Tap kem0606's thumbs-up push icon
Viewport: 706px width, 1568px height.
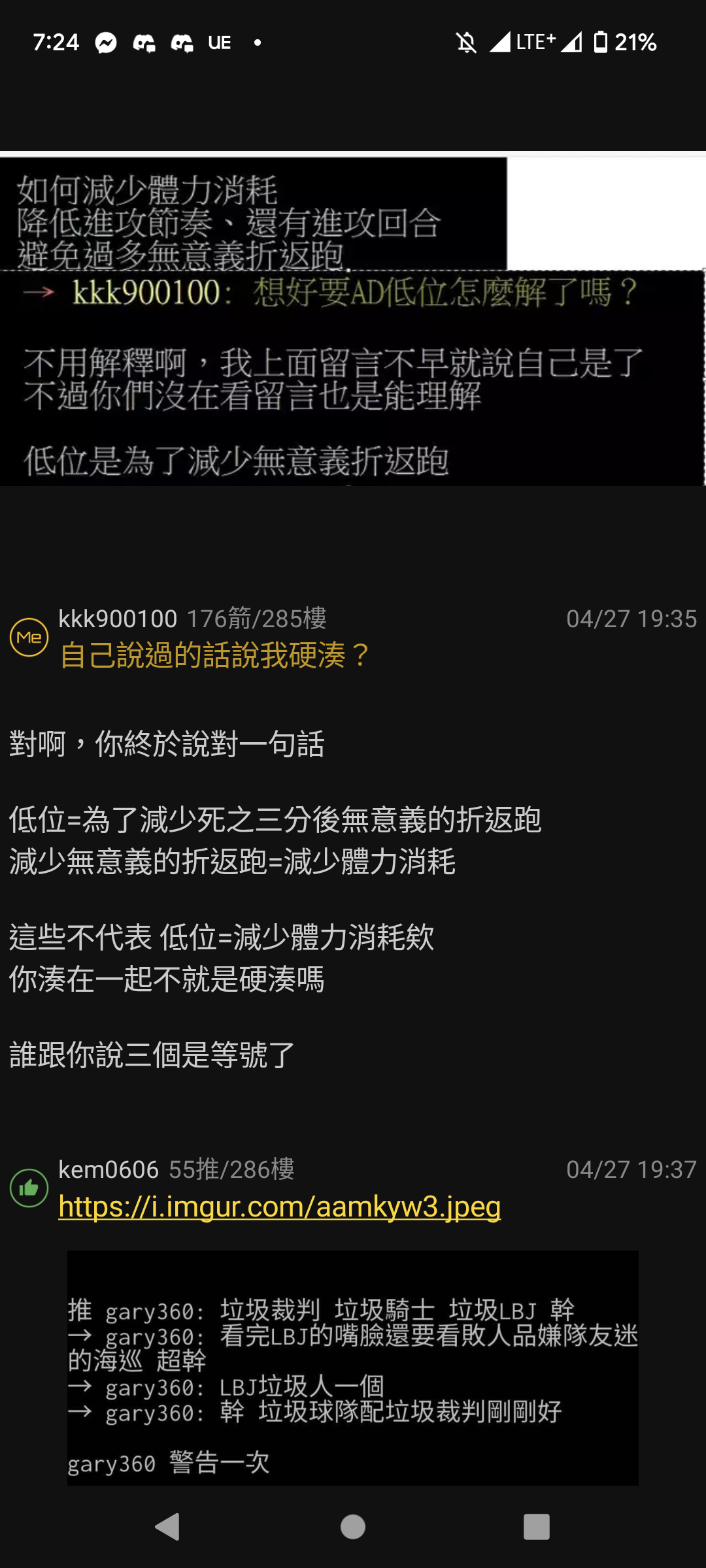click(x=29, y=1188)
